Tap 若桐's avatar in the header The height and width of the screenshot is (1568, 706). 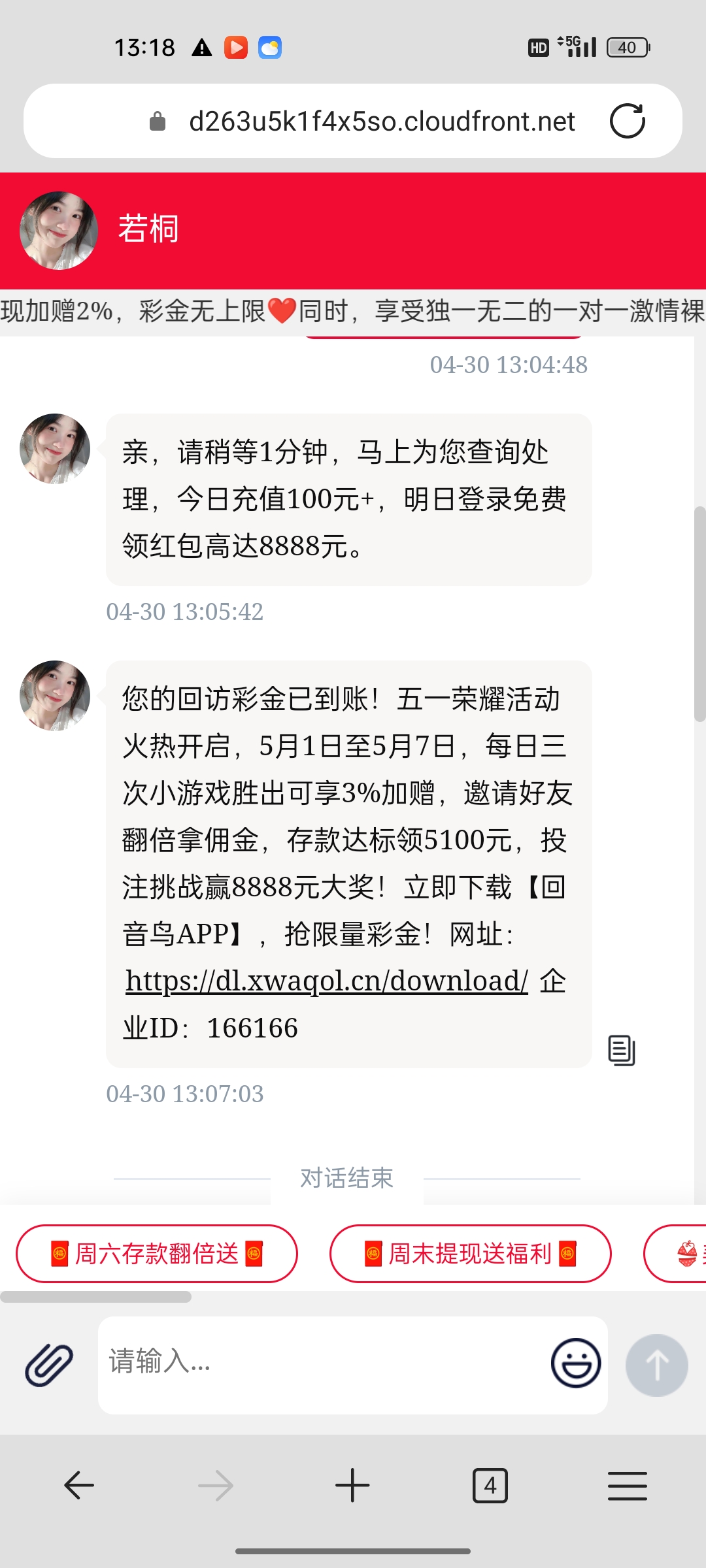pos(59,231)
